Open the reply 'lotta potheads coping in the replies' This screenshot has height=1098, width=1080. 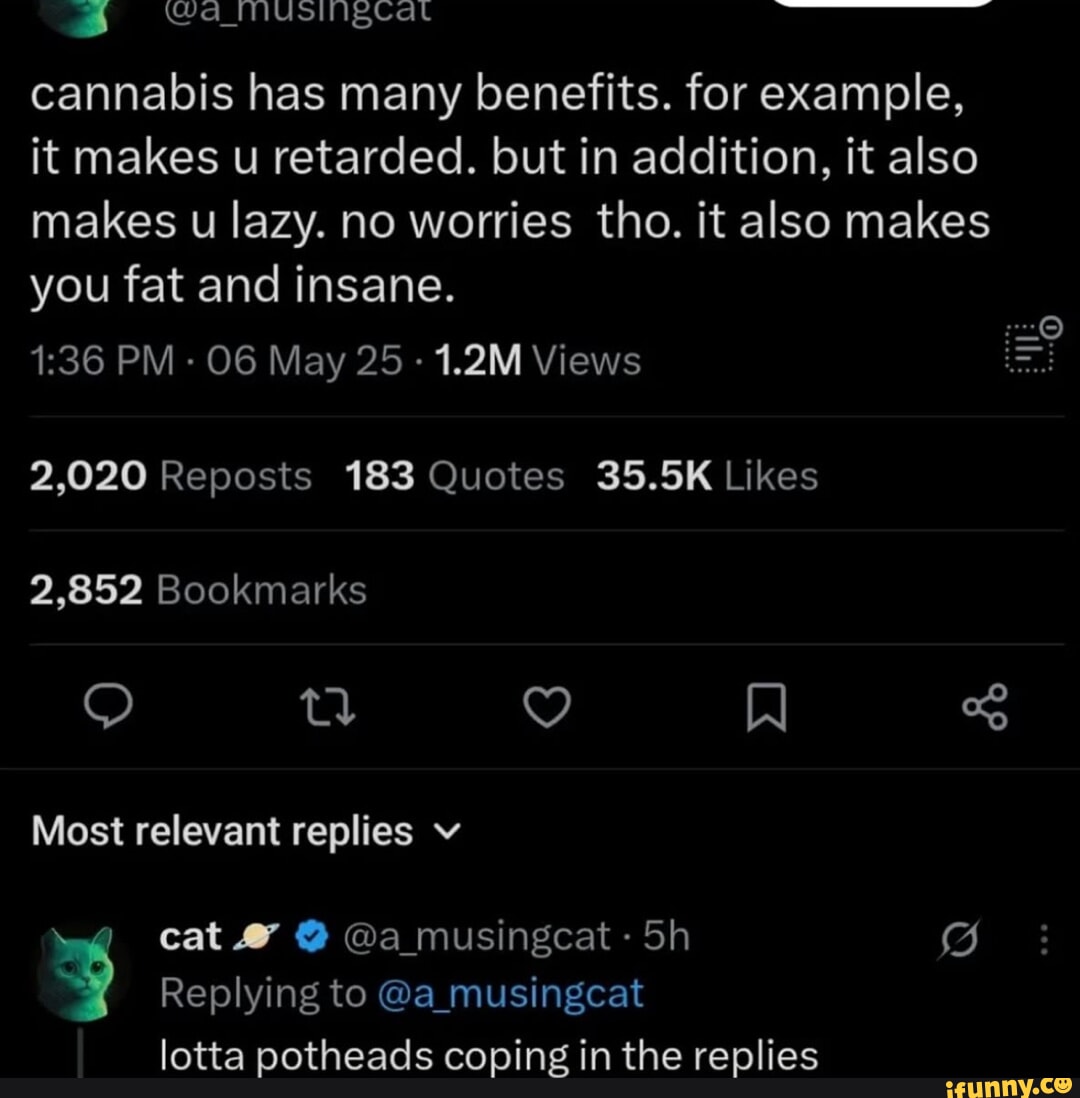(x=489, y=1054)
